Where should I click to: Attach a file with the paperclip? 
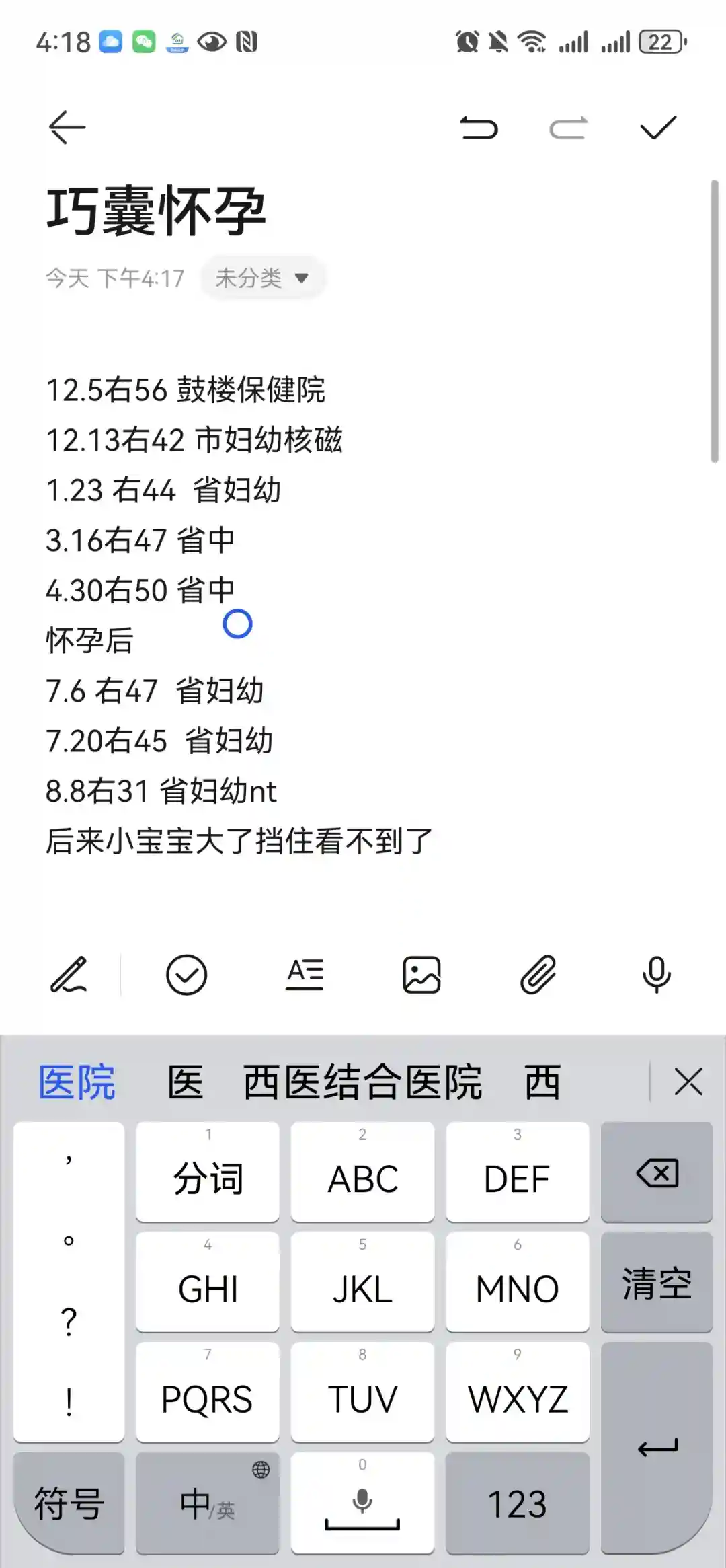tap(538, 975)
